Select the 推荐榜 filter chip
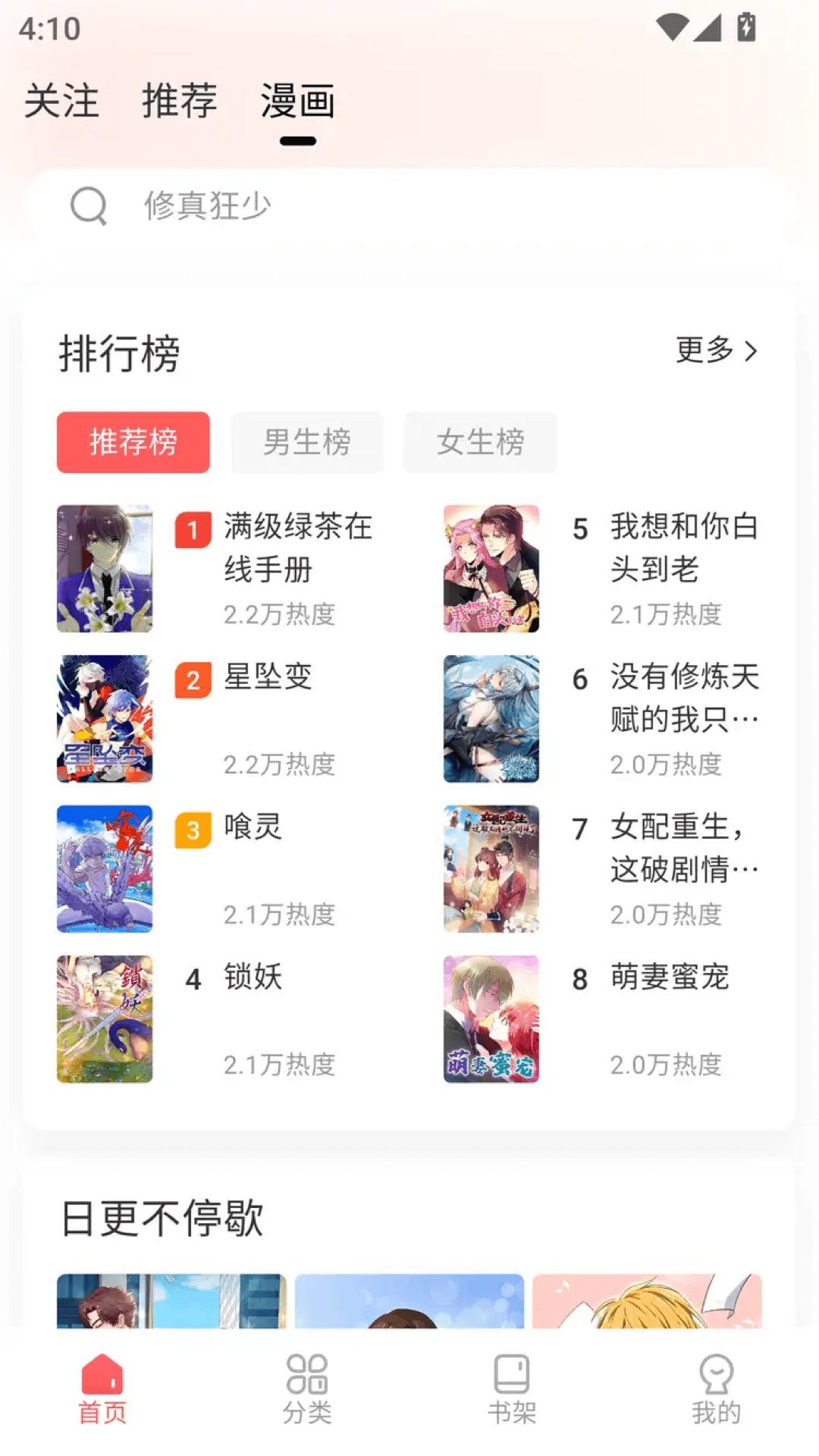This screenshot has height=1456, width=819. coord(132,444)
